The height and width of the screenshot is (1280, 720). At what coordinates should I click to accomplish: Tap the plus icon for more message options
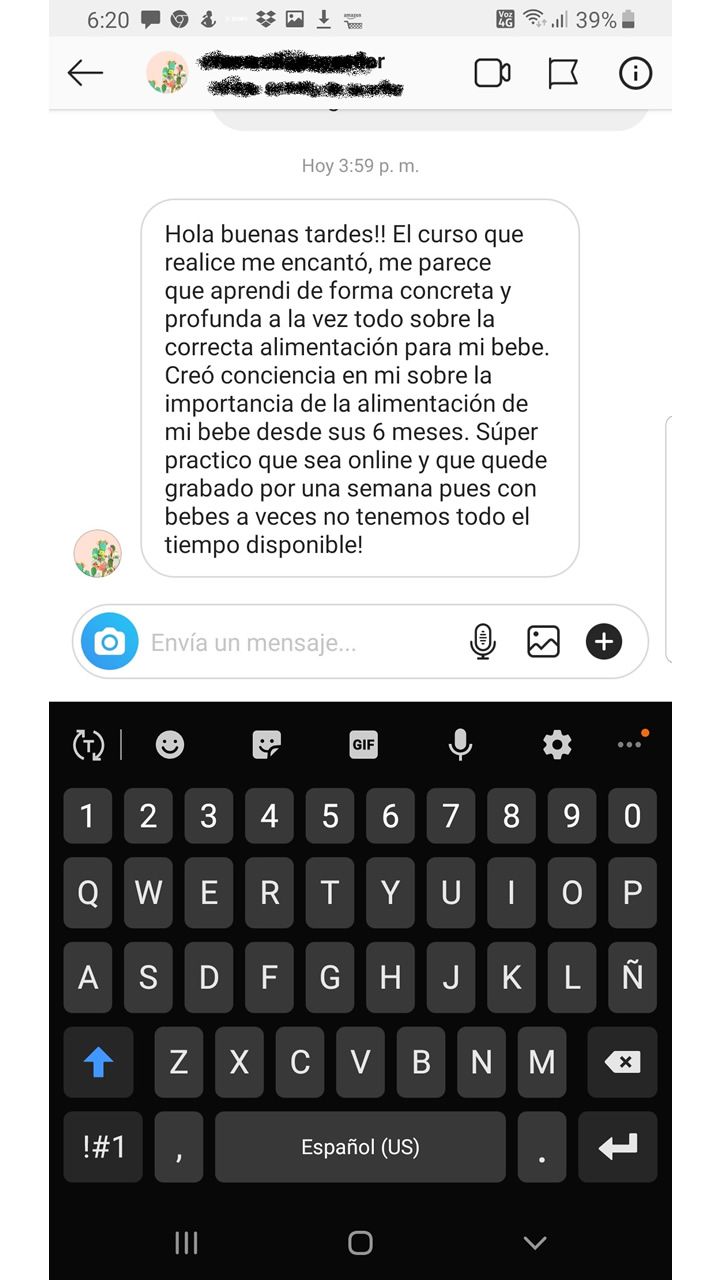[x=603, y=641]
